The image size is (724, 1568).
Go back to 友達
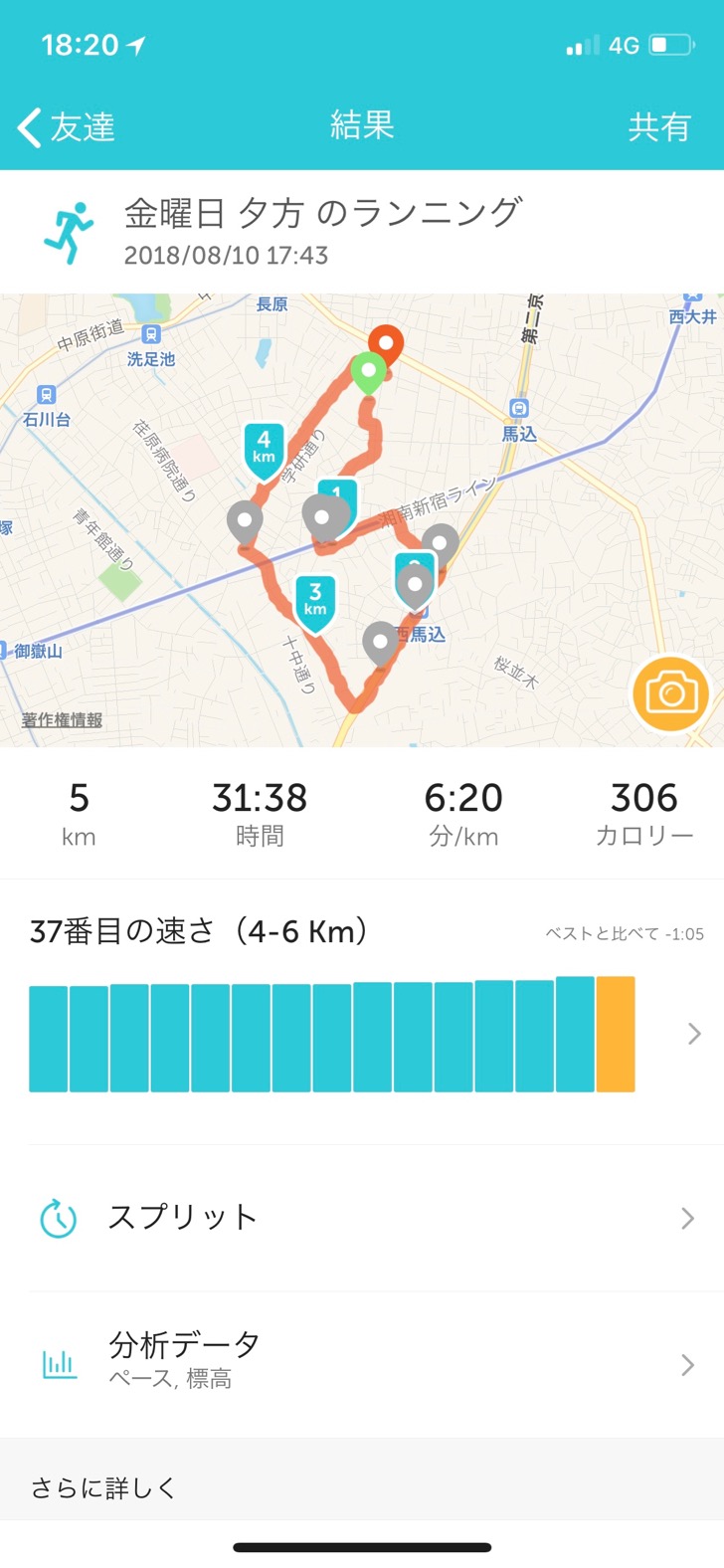pyautogui.click(x=66, y=127)
